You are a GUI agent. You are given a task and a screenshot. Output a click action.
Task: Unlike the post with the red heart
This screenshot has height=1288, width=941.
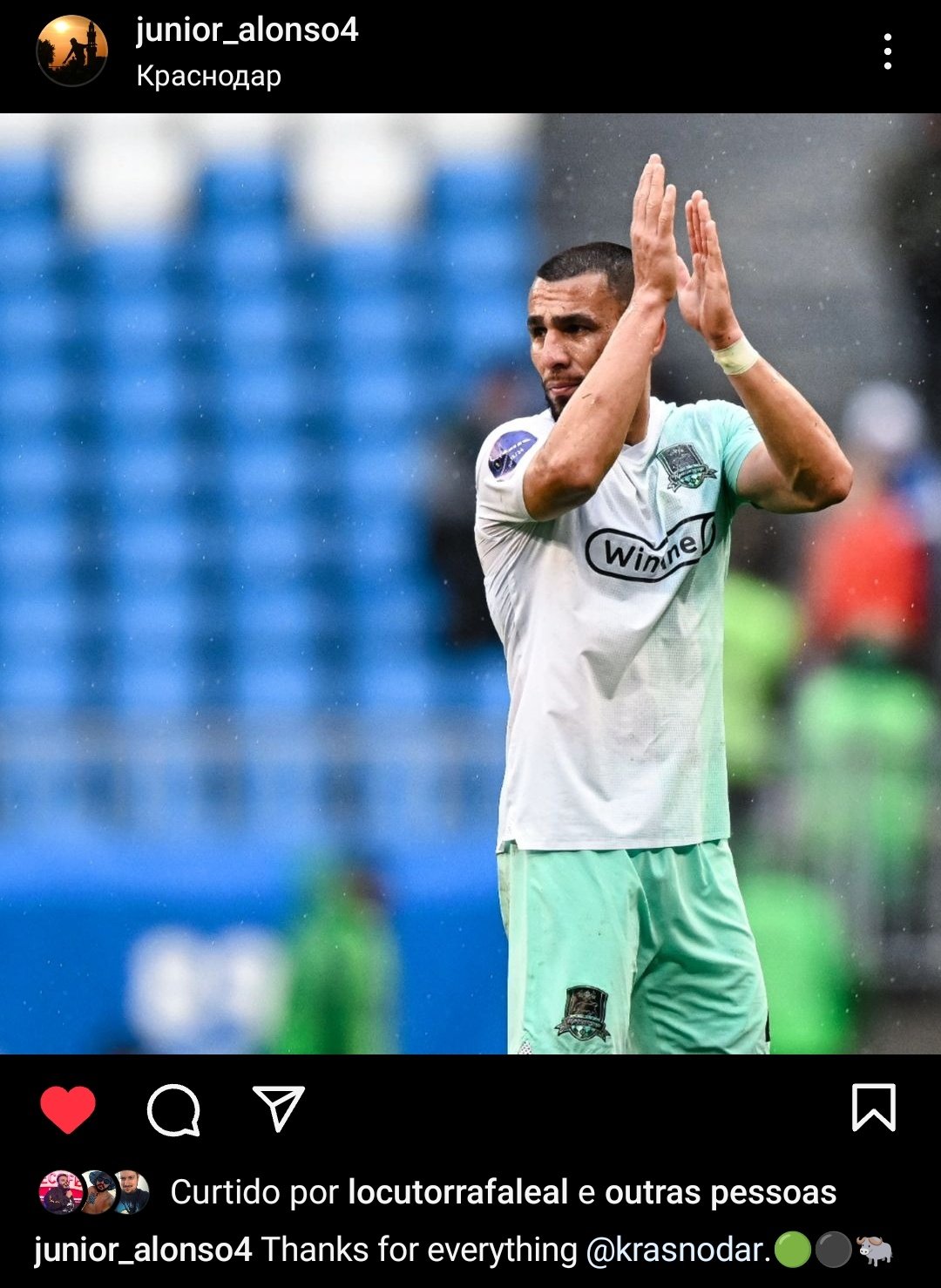(x=68, y=1109)
